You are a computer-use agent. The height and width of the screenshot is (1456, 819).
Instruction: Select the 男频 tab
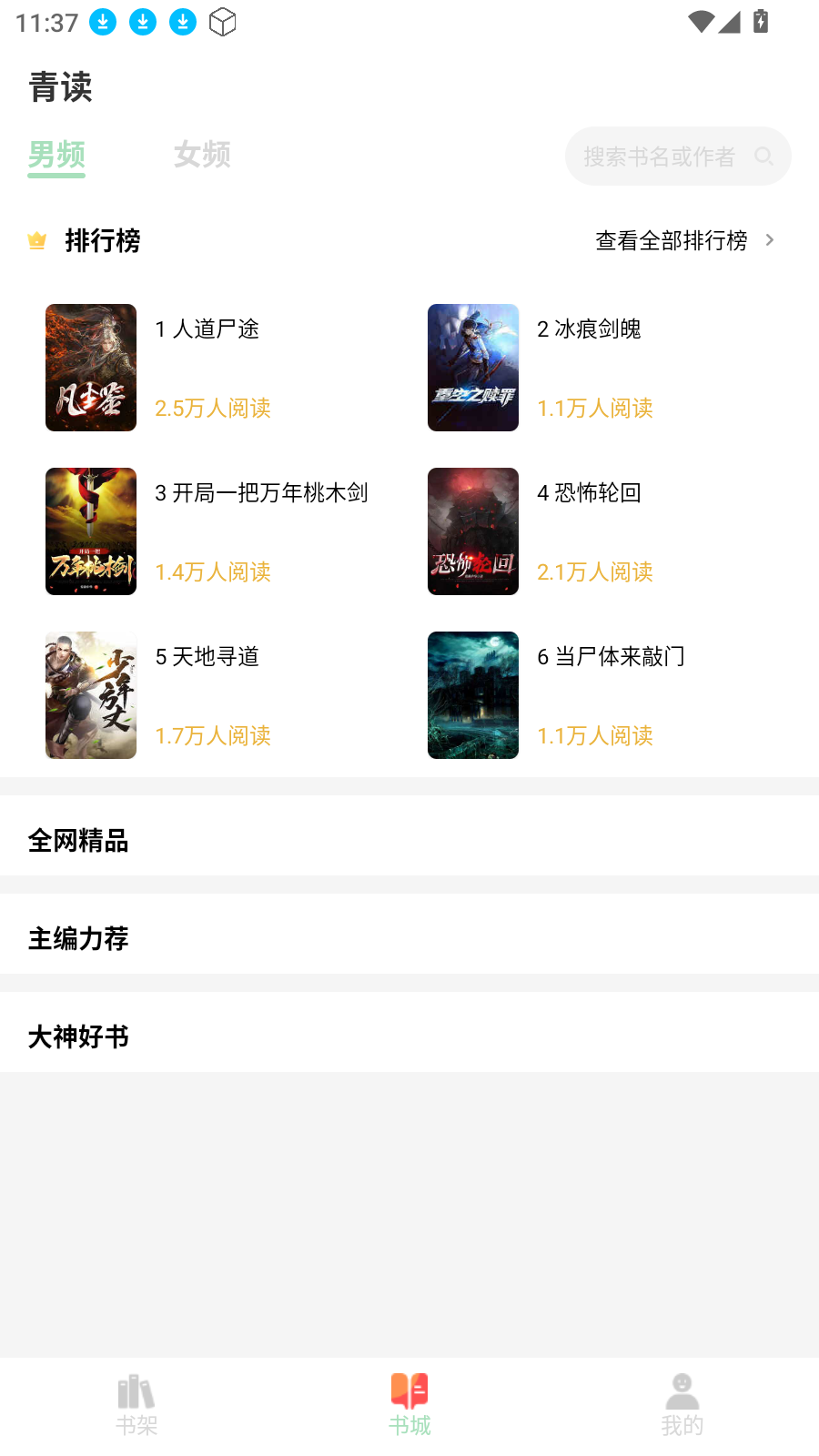coord(56,155)
